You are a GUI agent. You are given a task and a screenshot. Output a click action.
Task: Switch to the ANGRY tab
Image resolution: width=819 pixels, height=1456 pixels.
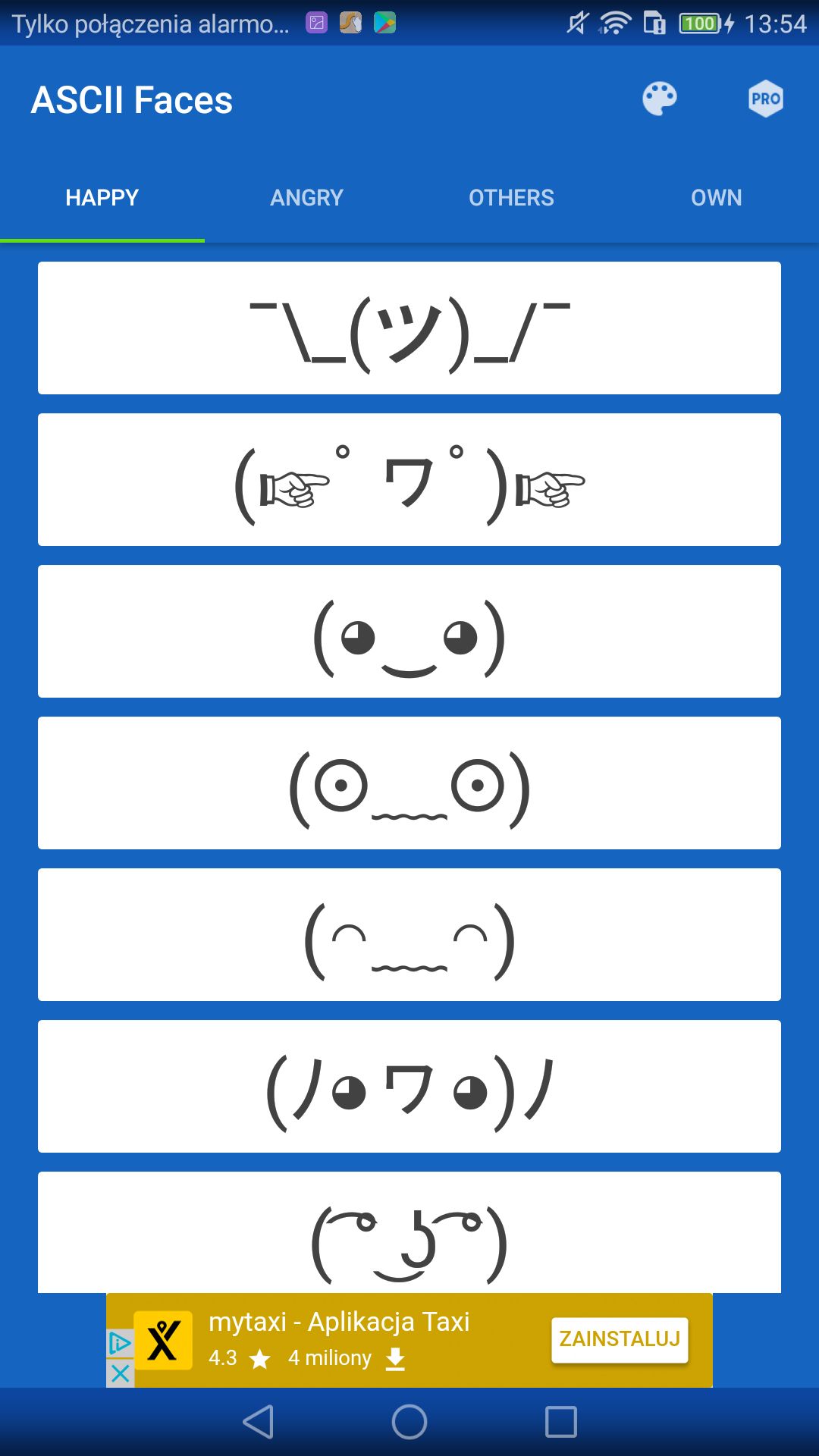click(307, 198)
